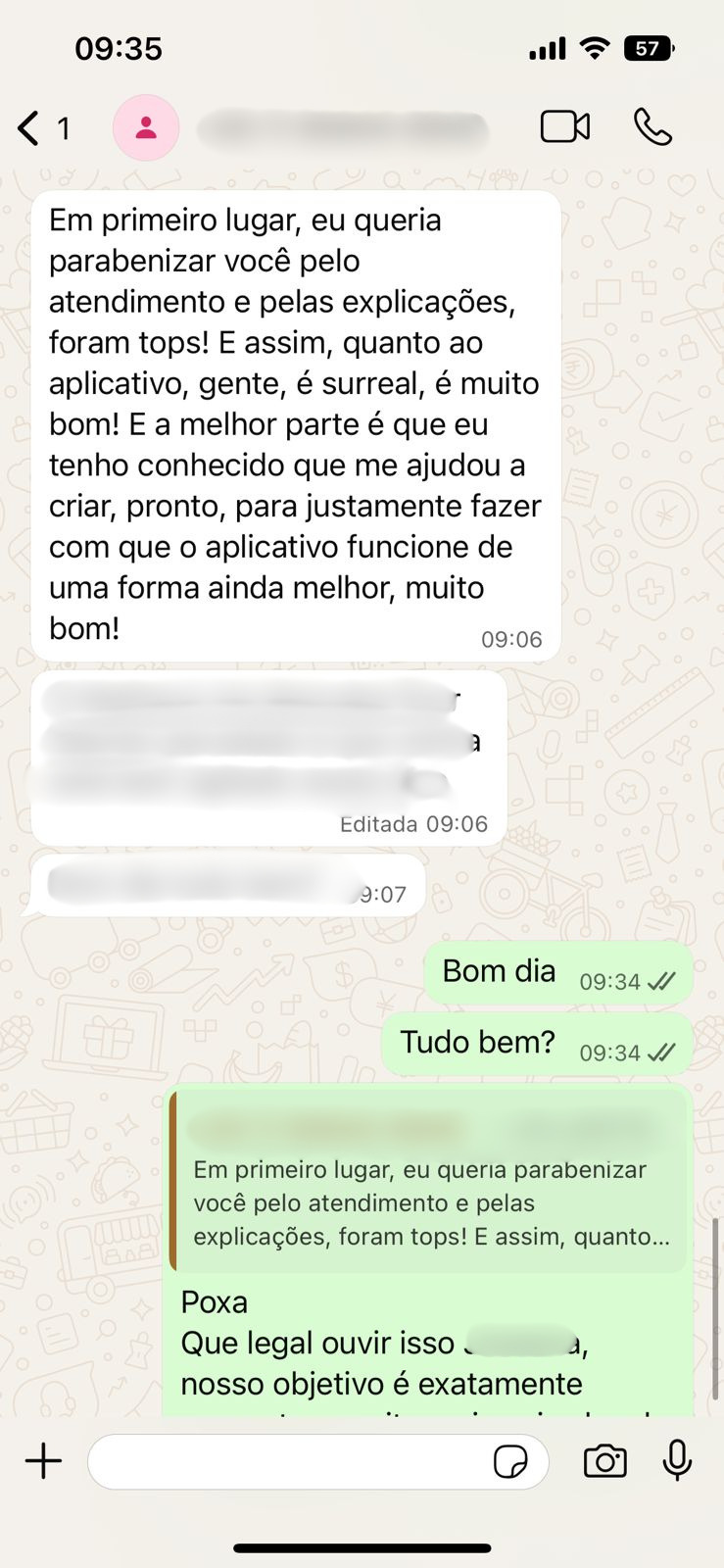Image resolution: width=724 pixels, height=1568 pixels.
Task: Open the attachment plus menu
Action: [x=43, y=1461]
